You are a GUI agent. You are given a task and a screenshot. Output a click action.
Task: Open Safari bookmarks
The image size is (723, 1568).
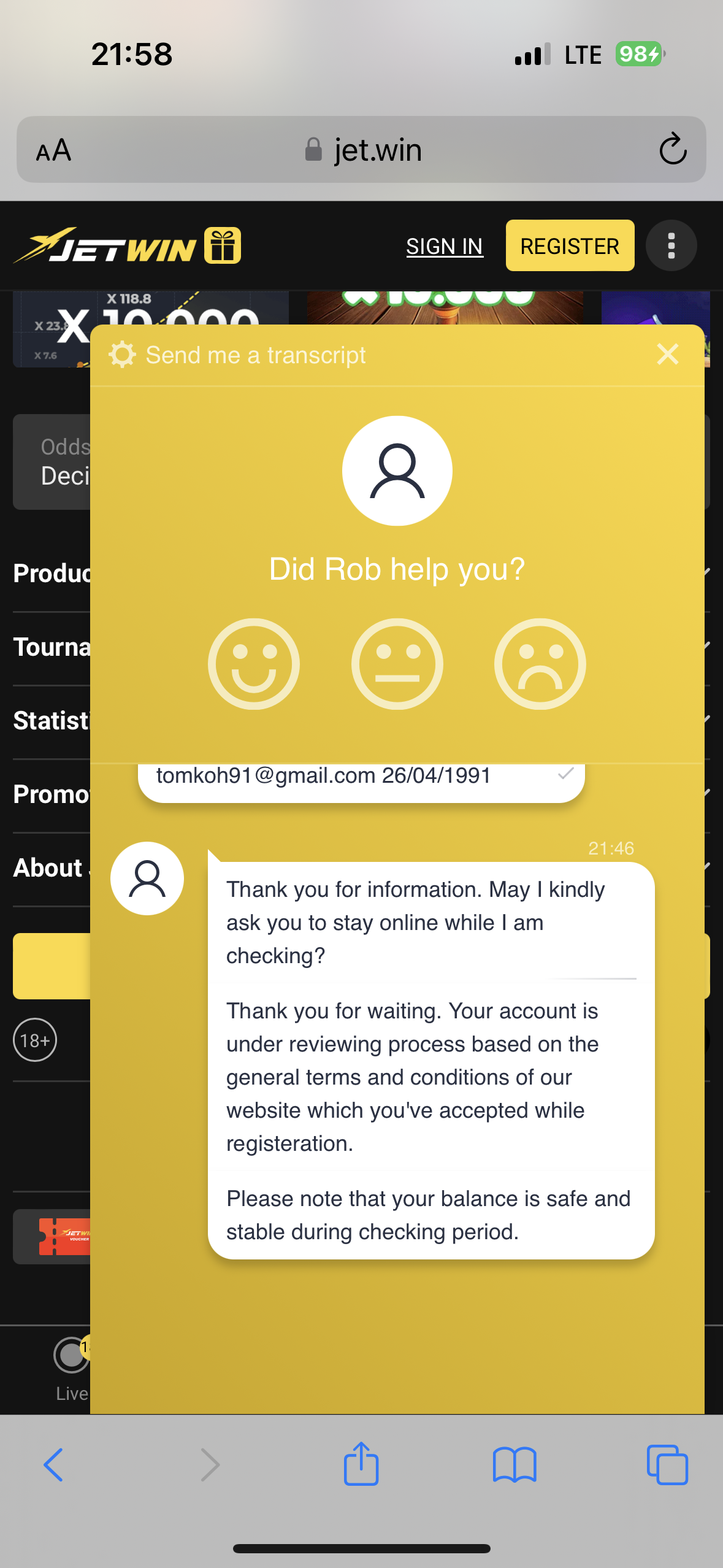click(x=514, y=1465)
